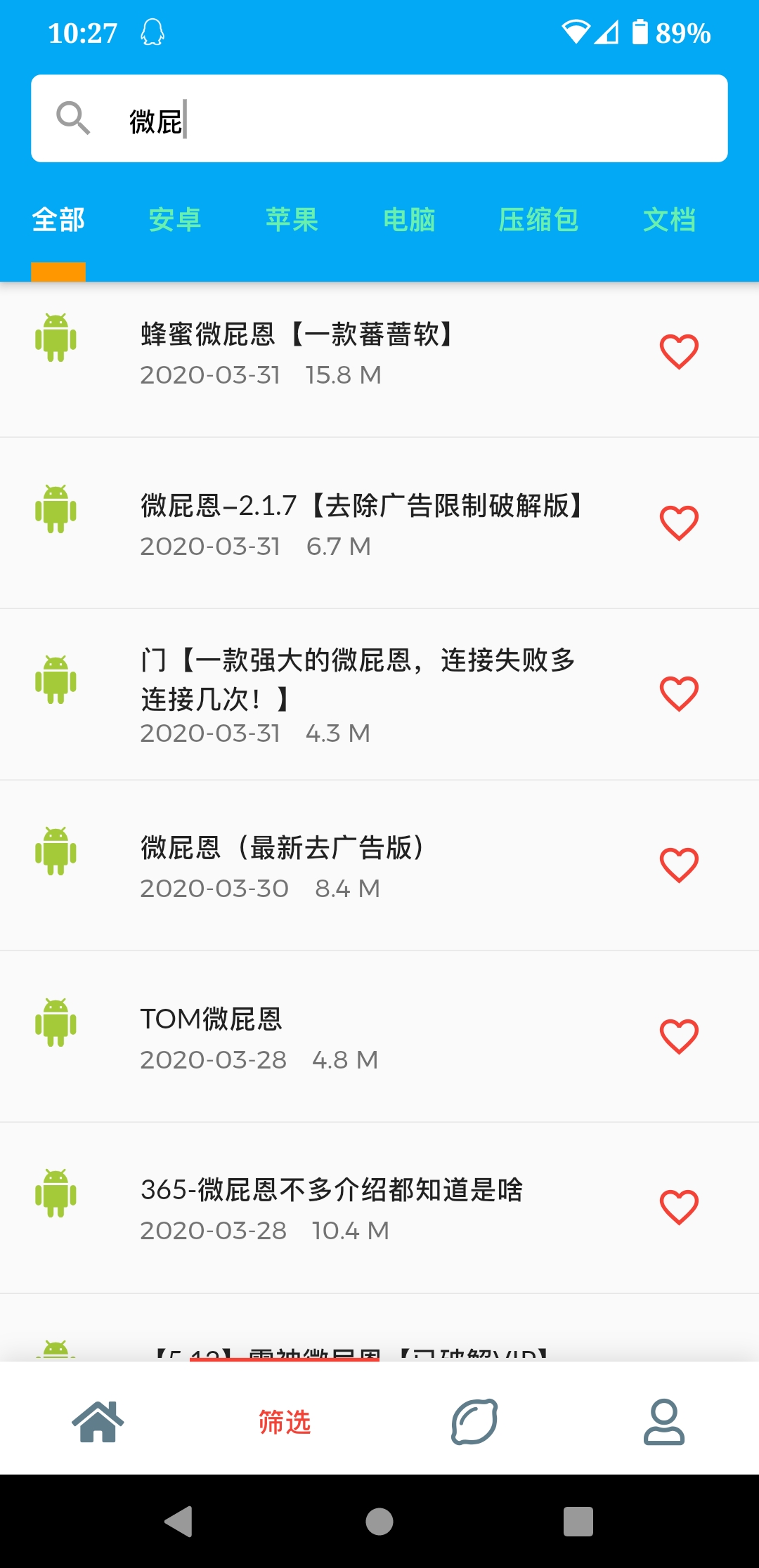Switch to the 安卓 tab
The image size is (759, 1568).
click(175, 220)
